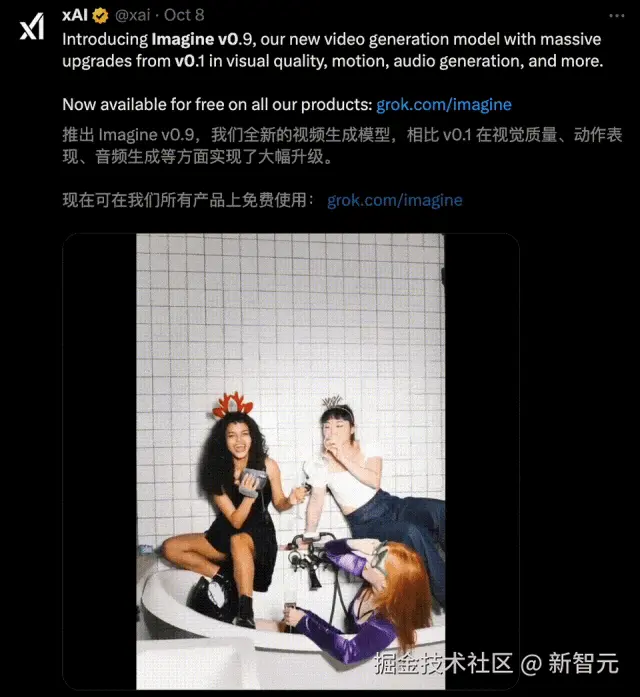Screen dimensions: 640x697
Task: Open grok.com/imagine link in English text
Action: click(444, 104)
